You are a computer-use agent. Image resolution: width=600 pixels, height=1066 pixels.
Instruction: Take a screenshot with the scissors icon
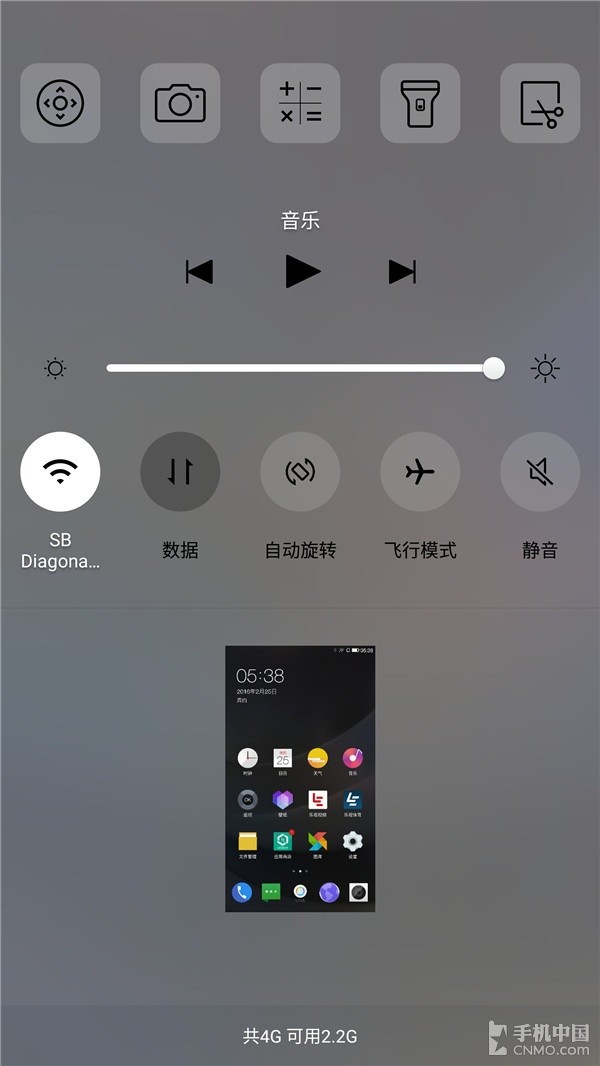(540, 103)
